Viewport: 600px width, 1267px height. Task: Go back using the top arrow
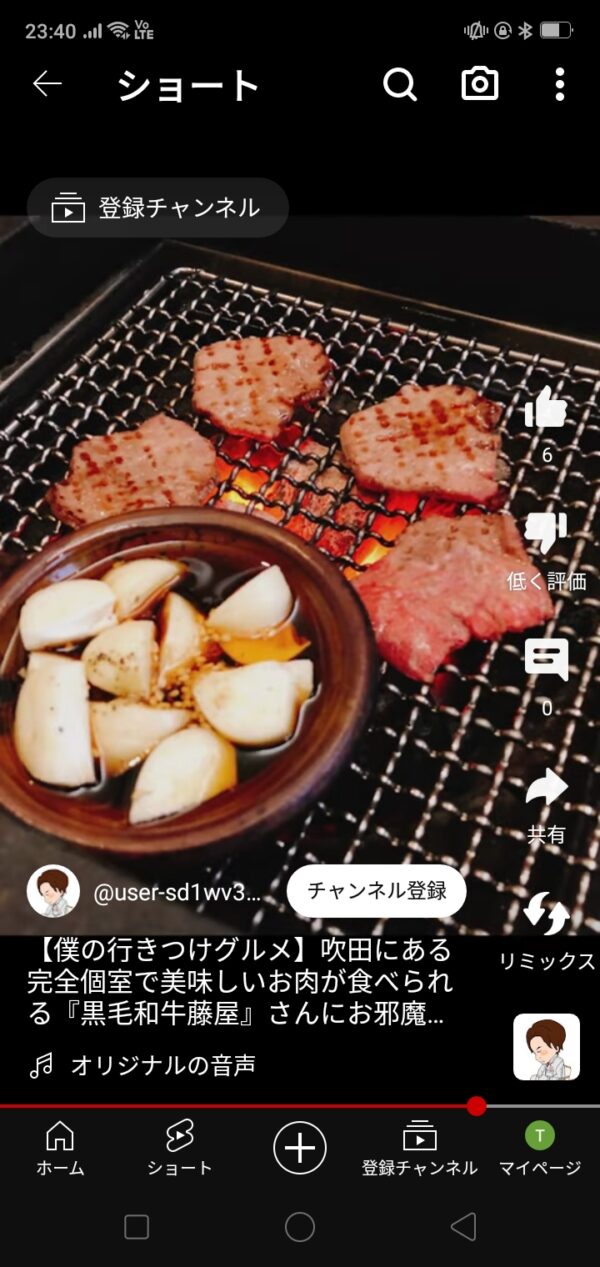click(47, 85)
